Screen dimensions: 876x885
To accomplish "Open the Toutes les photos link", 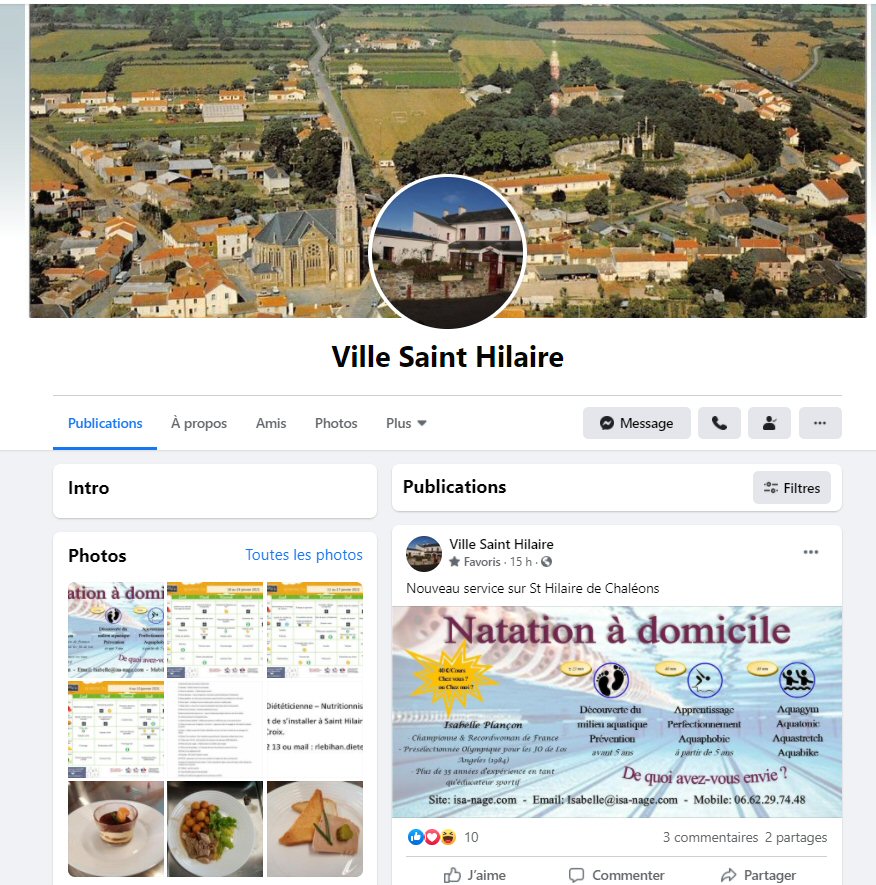I will (x=304, y=555).
